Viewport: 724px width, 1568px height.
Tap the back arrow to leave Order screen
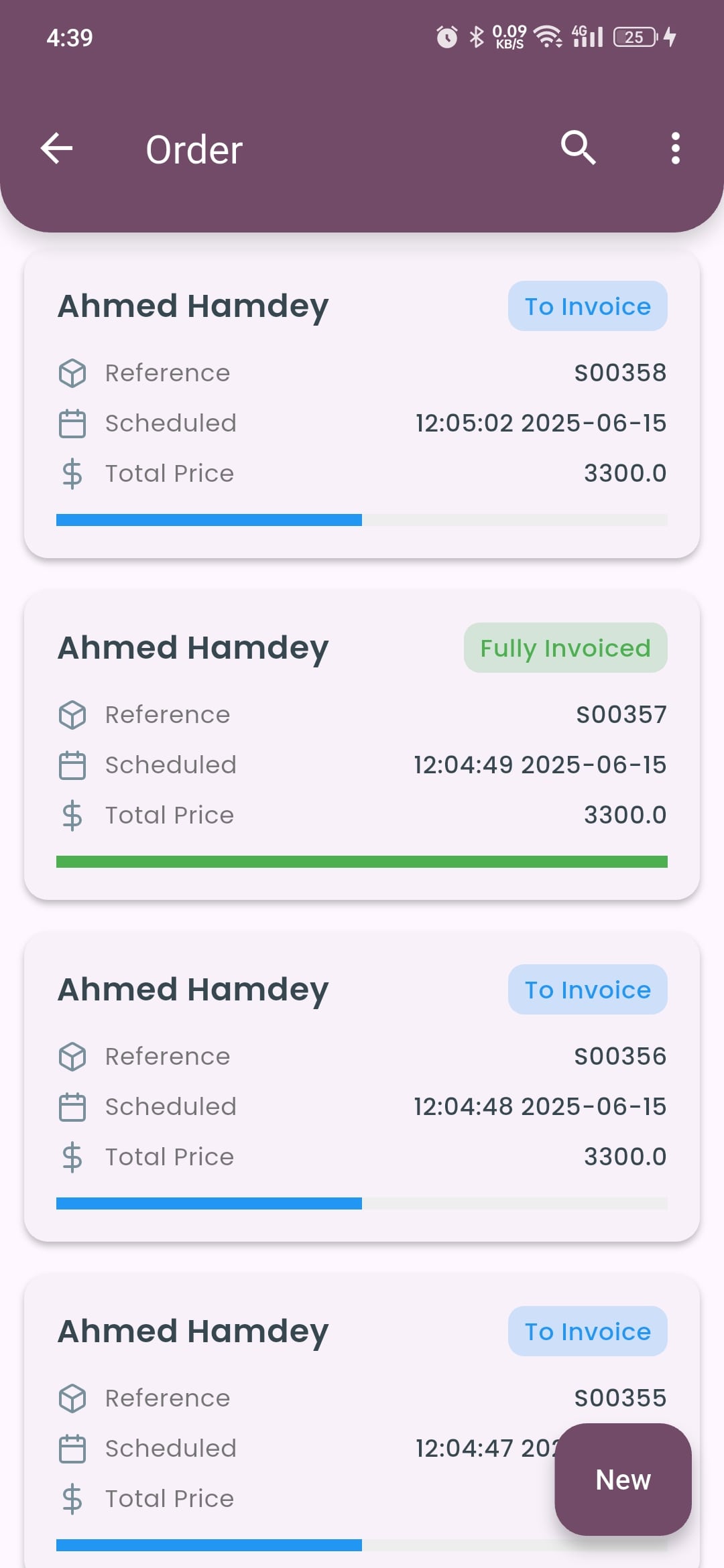pos(57,149)
